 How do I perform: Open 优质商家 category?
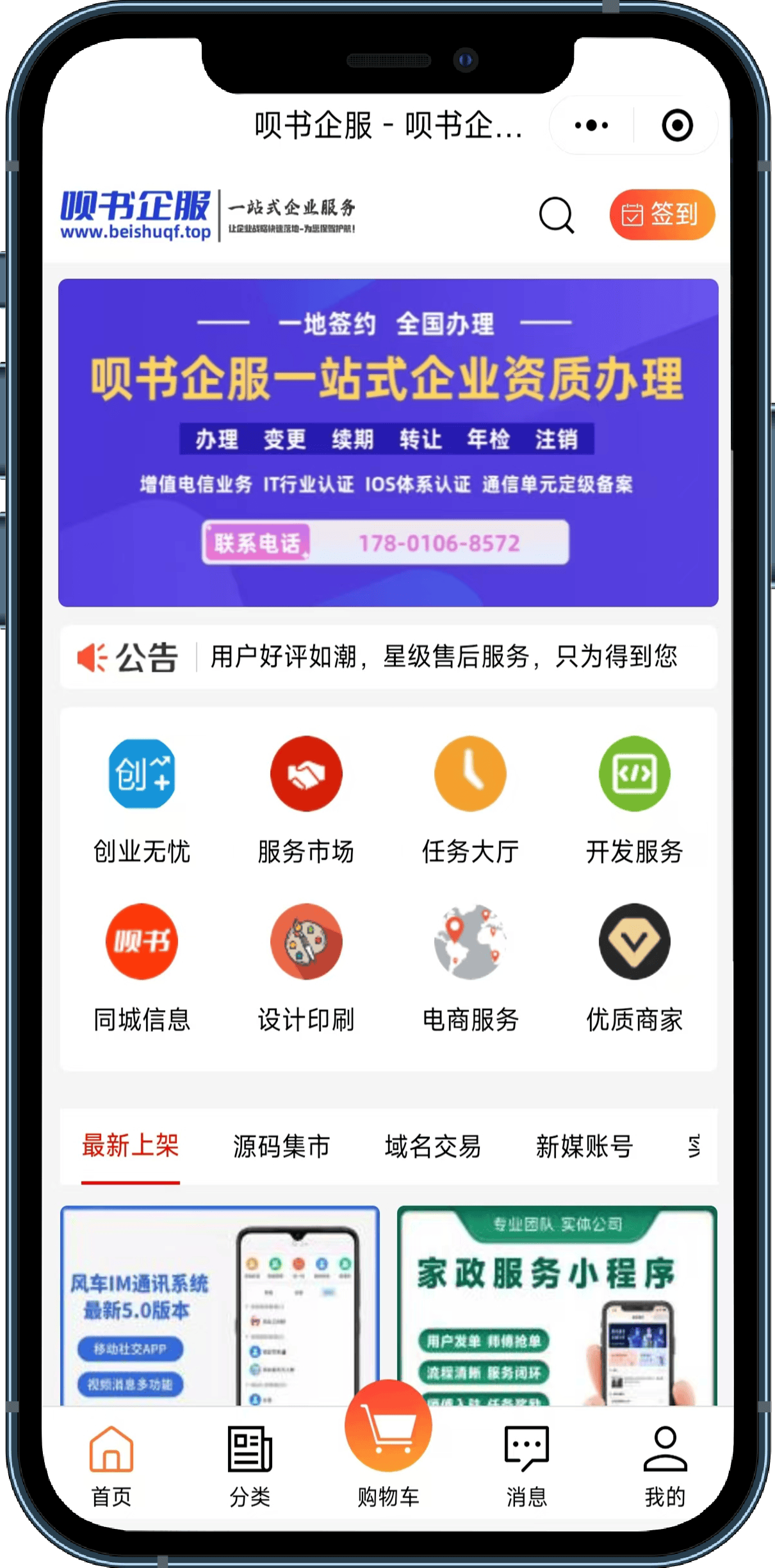pos(634,967)
